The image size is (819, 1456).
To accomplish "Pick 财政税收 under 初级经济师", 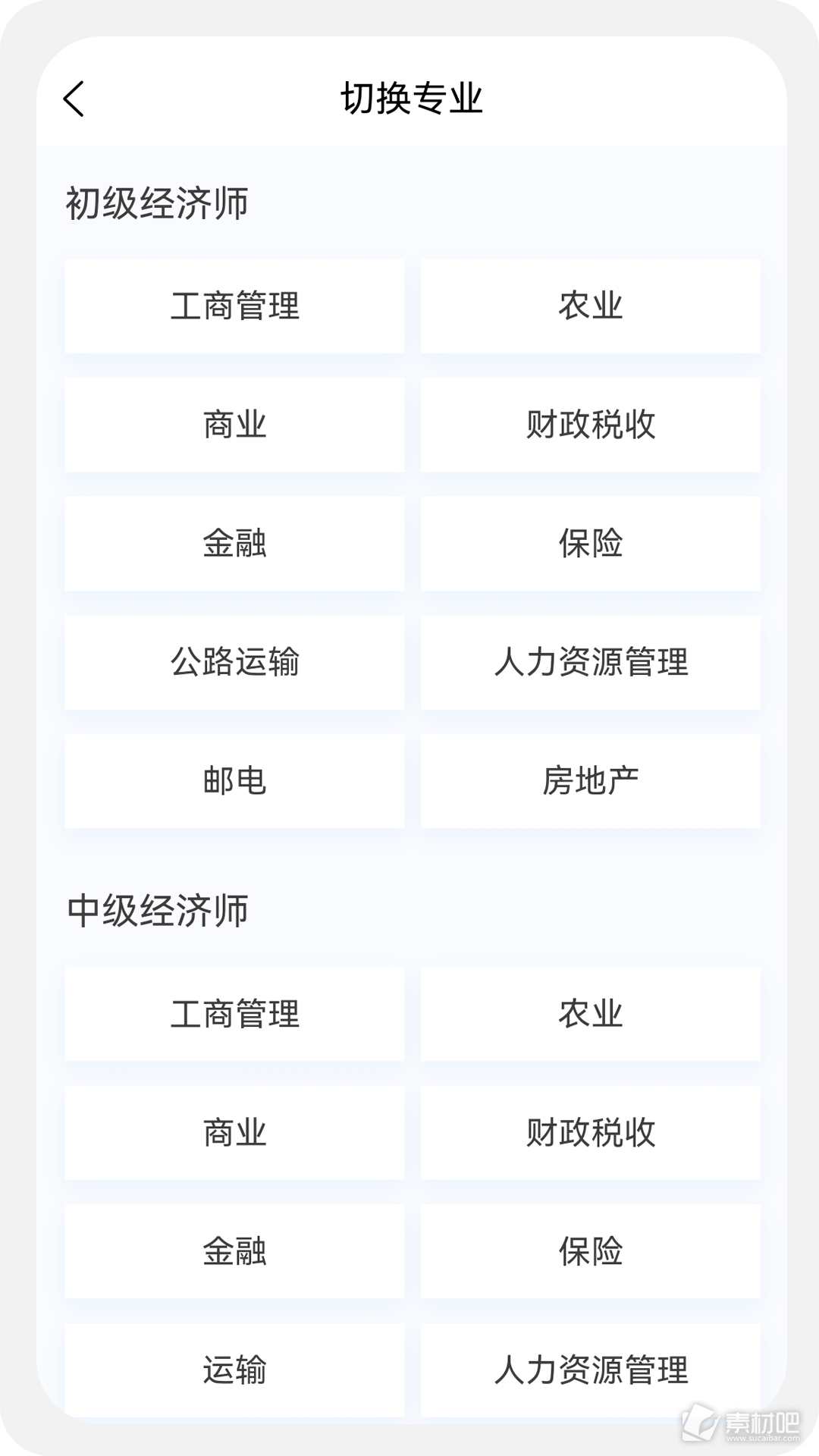I will (x=591, y=425).
